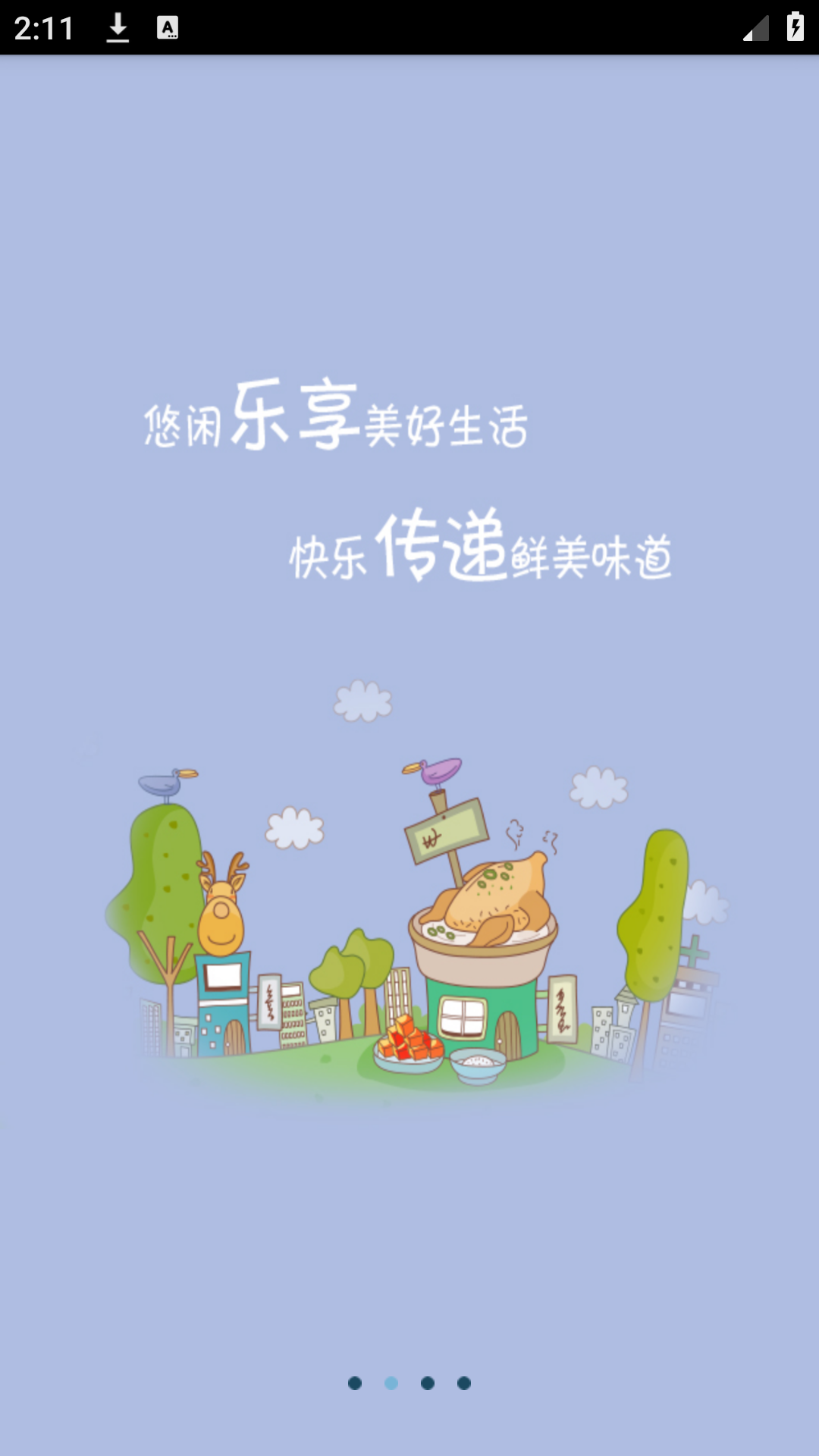Jump to the first onboarding page dot

(x=354, y=1383)
